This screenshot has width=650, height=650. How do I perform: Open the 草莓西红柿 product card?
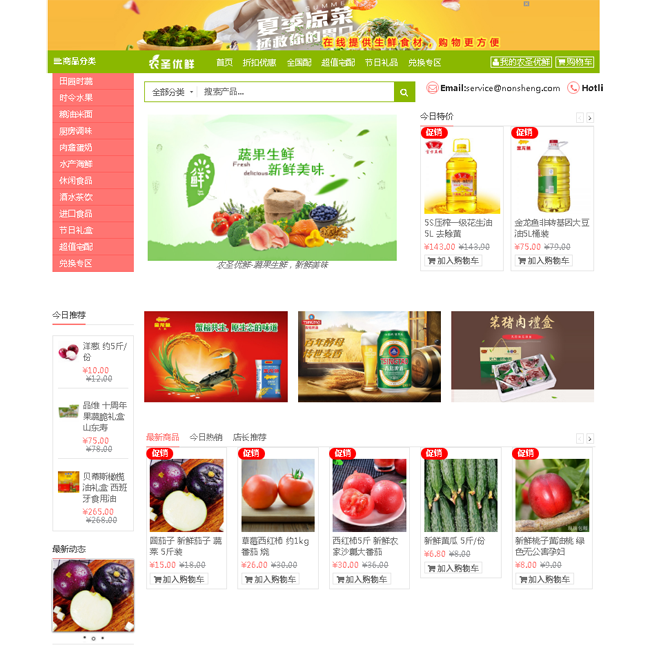(277, 497)
